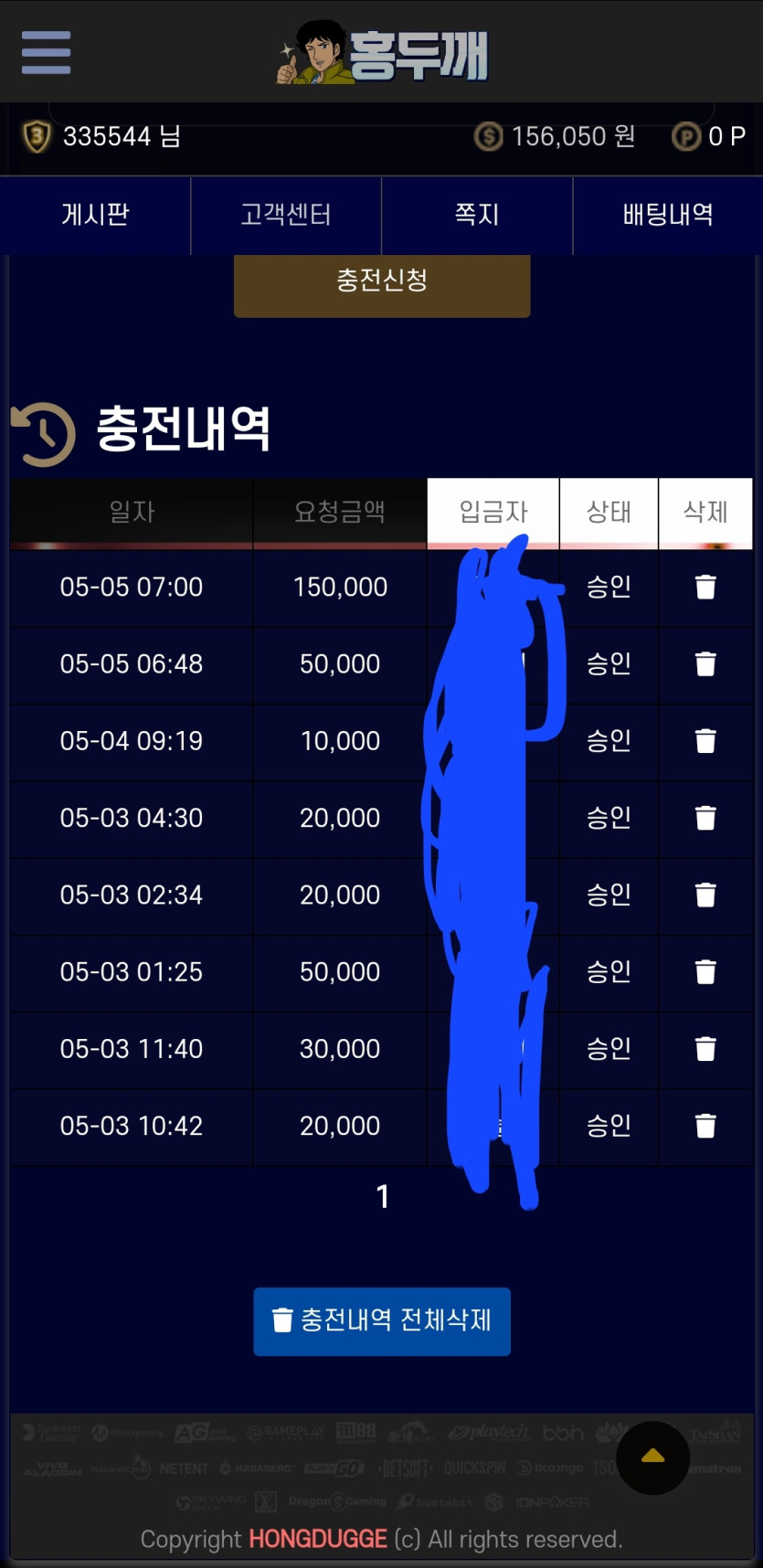Open the 고객센터 tab
763x1568 pixels.
pyautogui.click(x=286, y=215)
